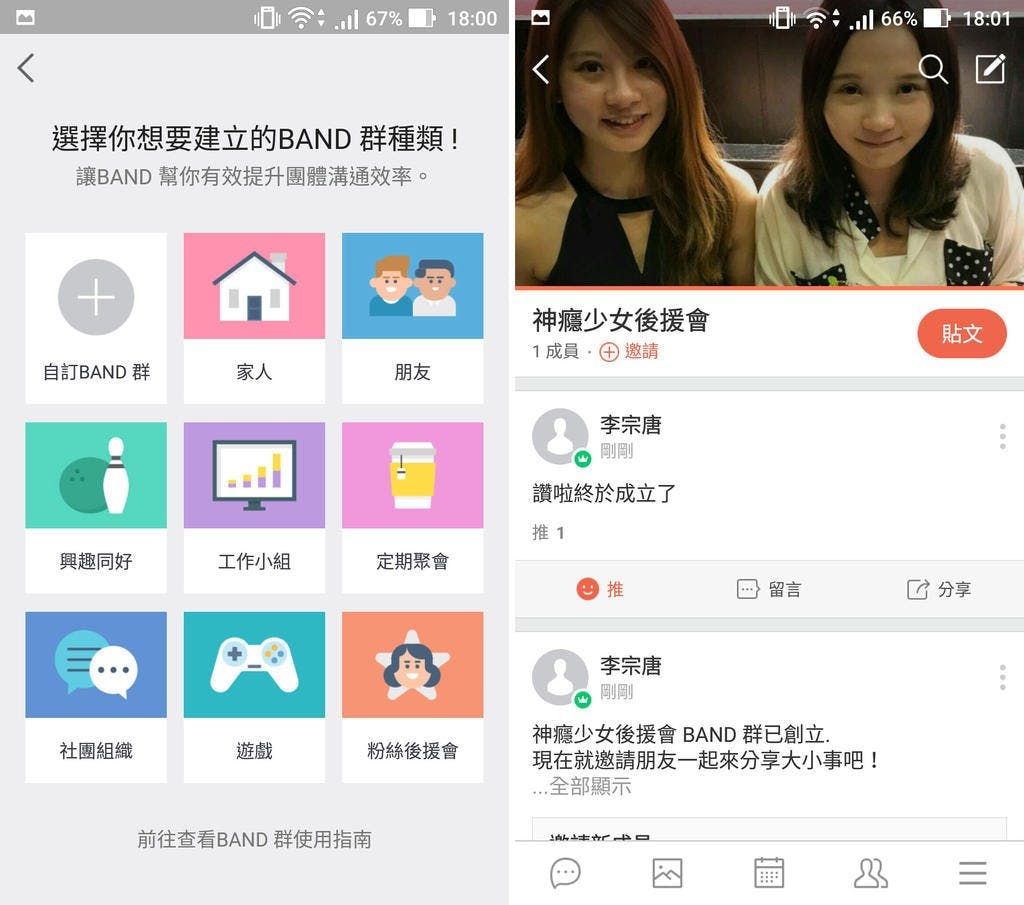Open 前往查看BAND 群使用指南 guide link
This screenshot has height=905, width=1024.
254,839
